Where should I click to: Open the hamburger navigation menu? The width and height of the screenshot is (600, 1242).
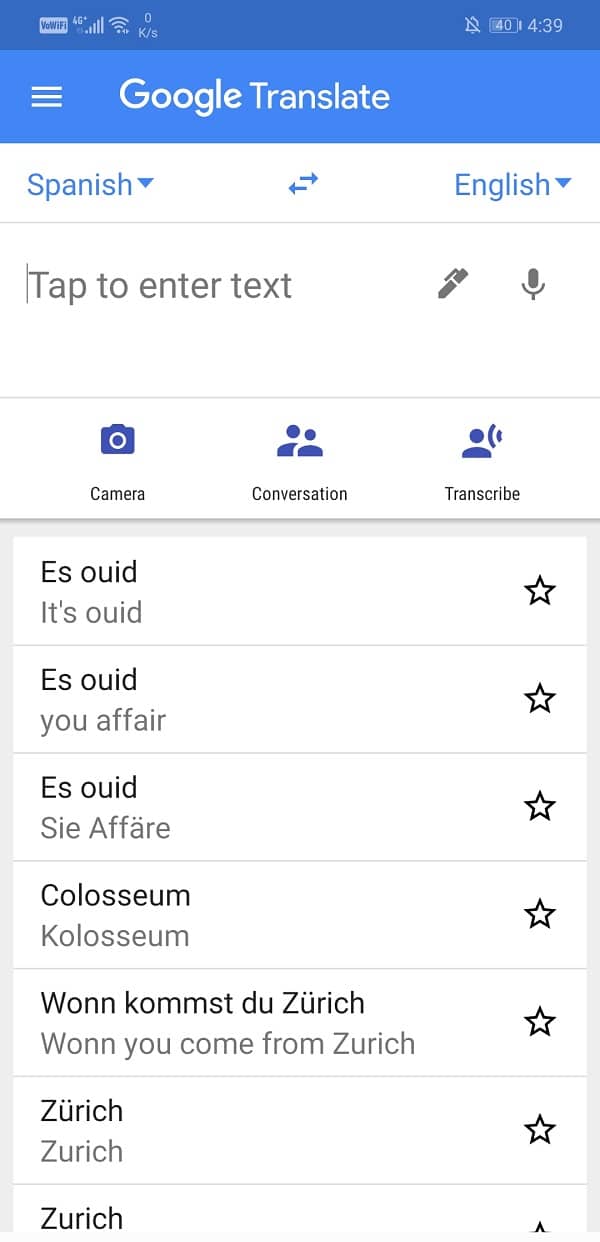point(47,97)
